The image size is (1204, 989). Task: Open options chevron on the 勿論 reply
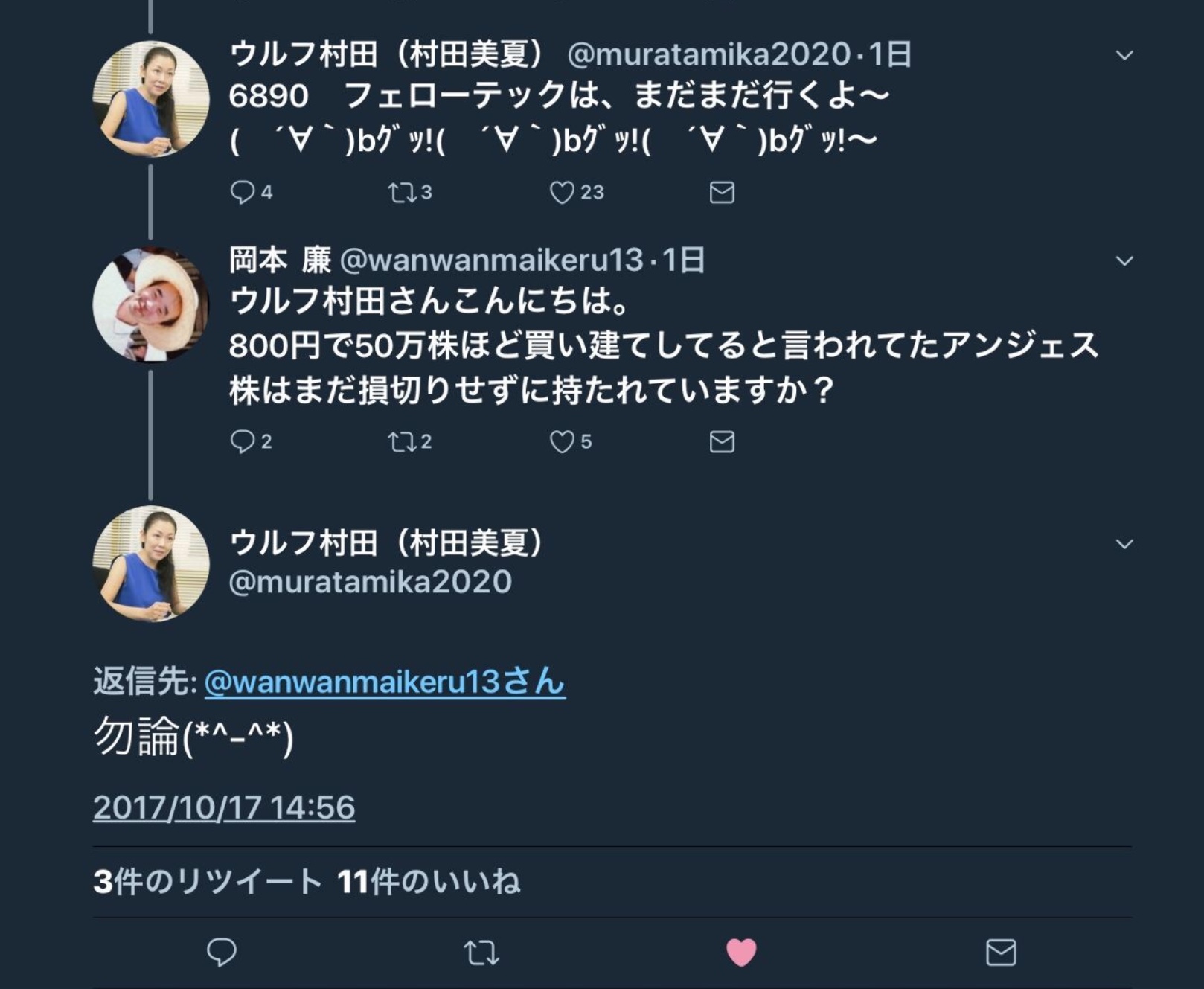(x=1124, y=544)
